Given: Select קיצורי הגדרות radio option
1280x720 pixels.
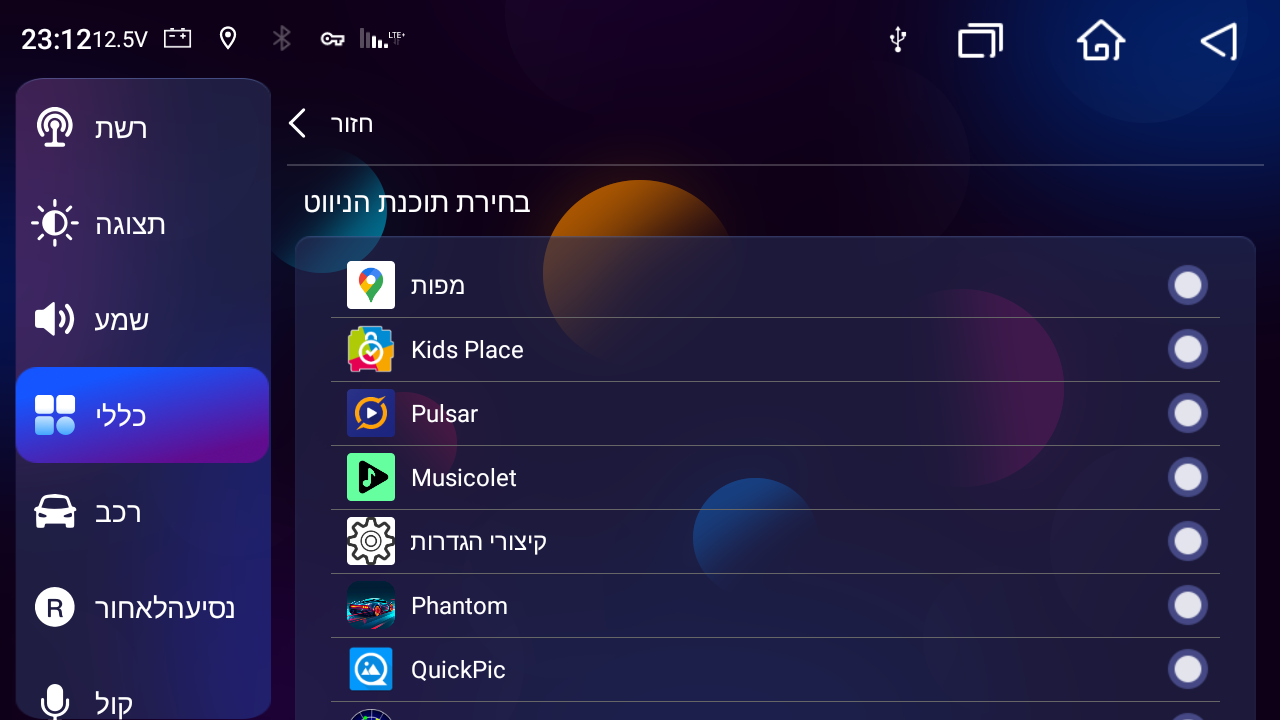Looking at the screenshot, I should tap(1187, 542).
